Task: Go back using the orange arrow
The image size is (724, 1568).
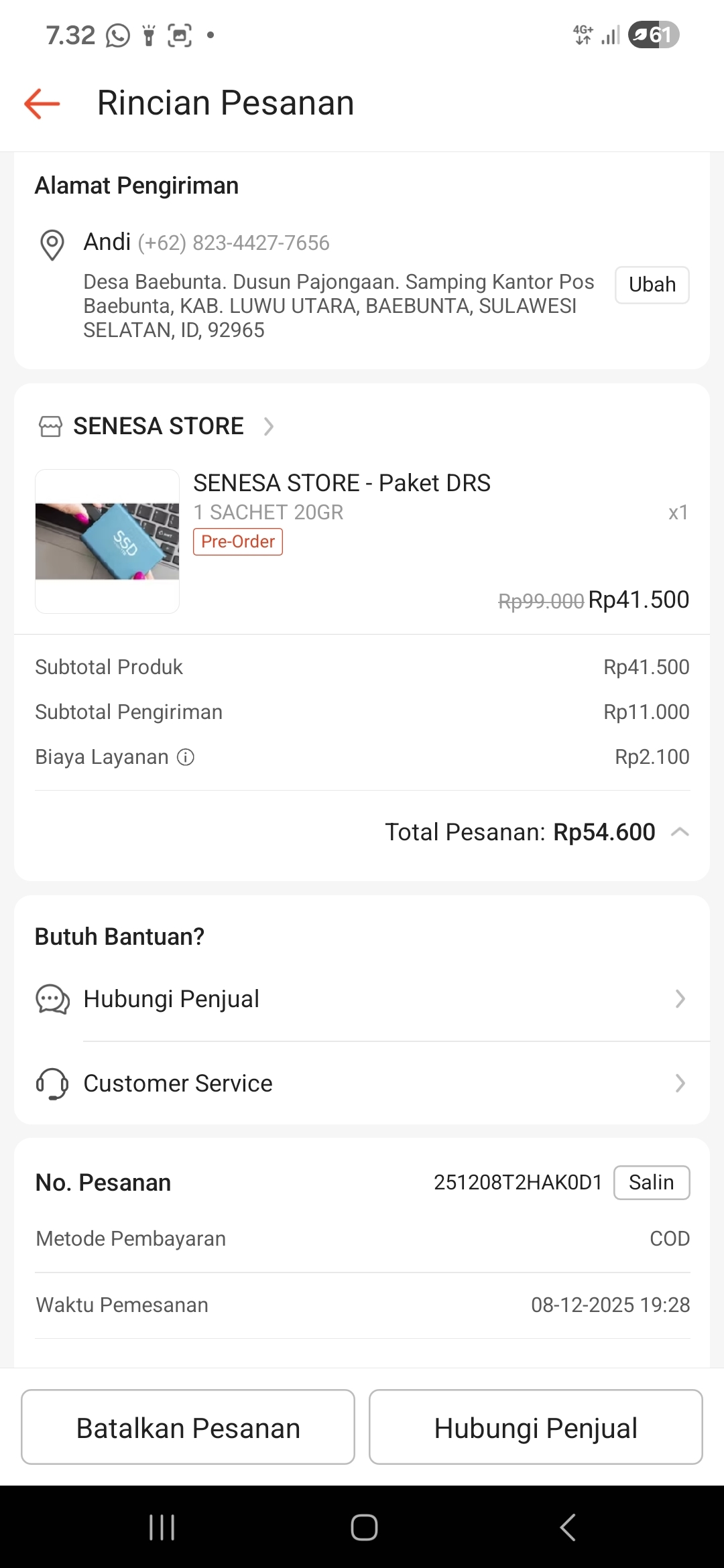Action: click(42, 104)
